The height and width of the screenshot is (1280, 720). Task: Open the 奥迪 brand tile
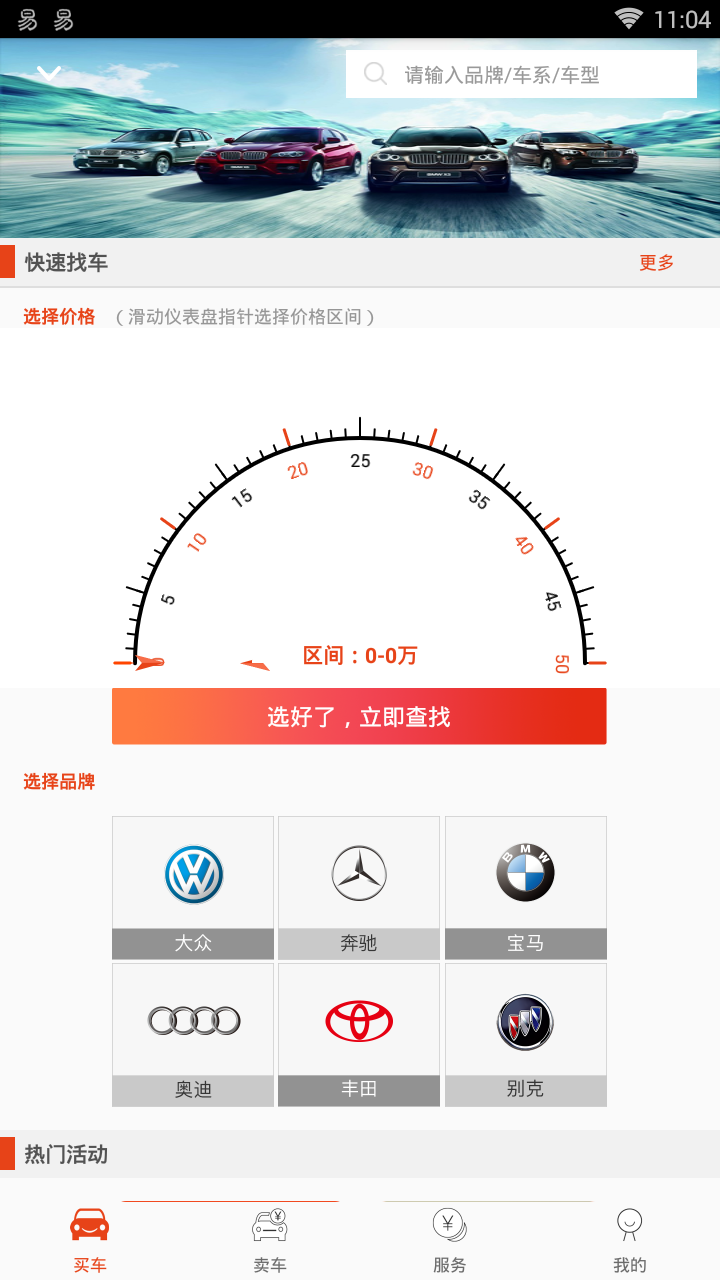[193, 1034]
